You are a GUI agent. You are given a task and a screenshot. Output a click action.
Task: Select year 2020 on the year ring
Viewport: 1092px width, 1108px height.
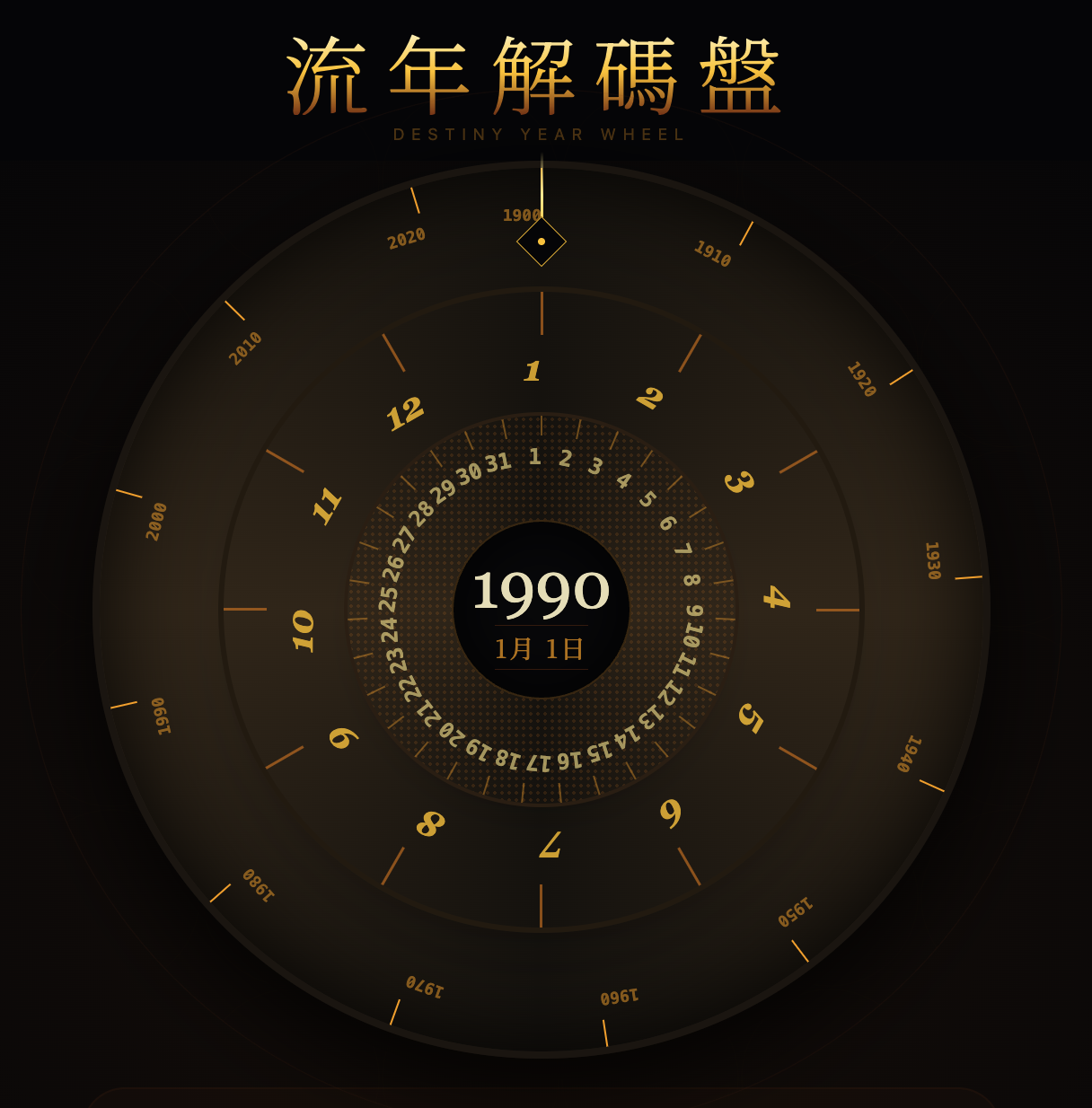pyautogui.click(x=407, y=239)
